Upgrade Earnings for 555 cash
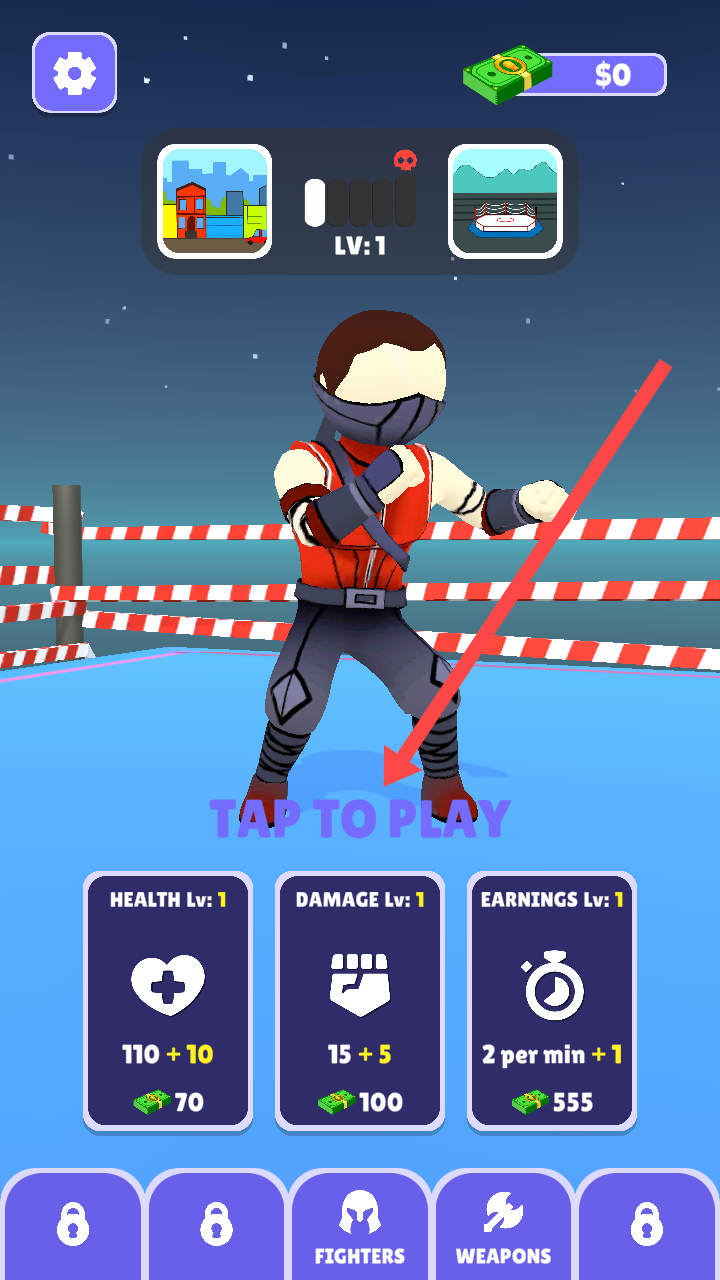This screenshot has width=720, height=1280. tap(552, 1001)
